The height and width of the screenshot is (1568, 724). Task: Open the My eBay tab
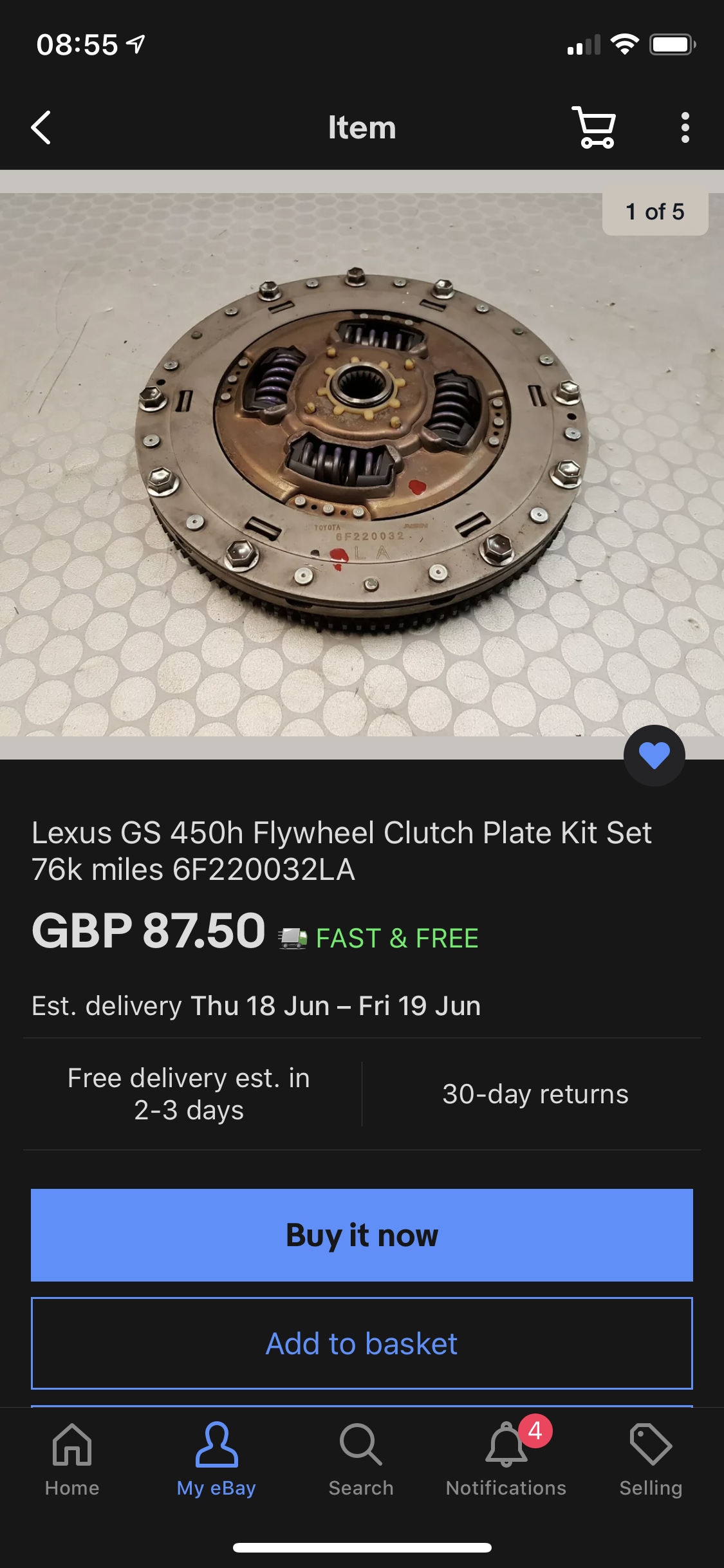pyautogui.click(x=216, y=1459)
